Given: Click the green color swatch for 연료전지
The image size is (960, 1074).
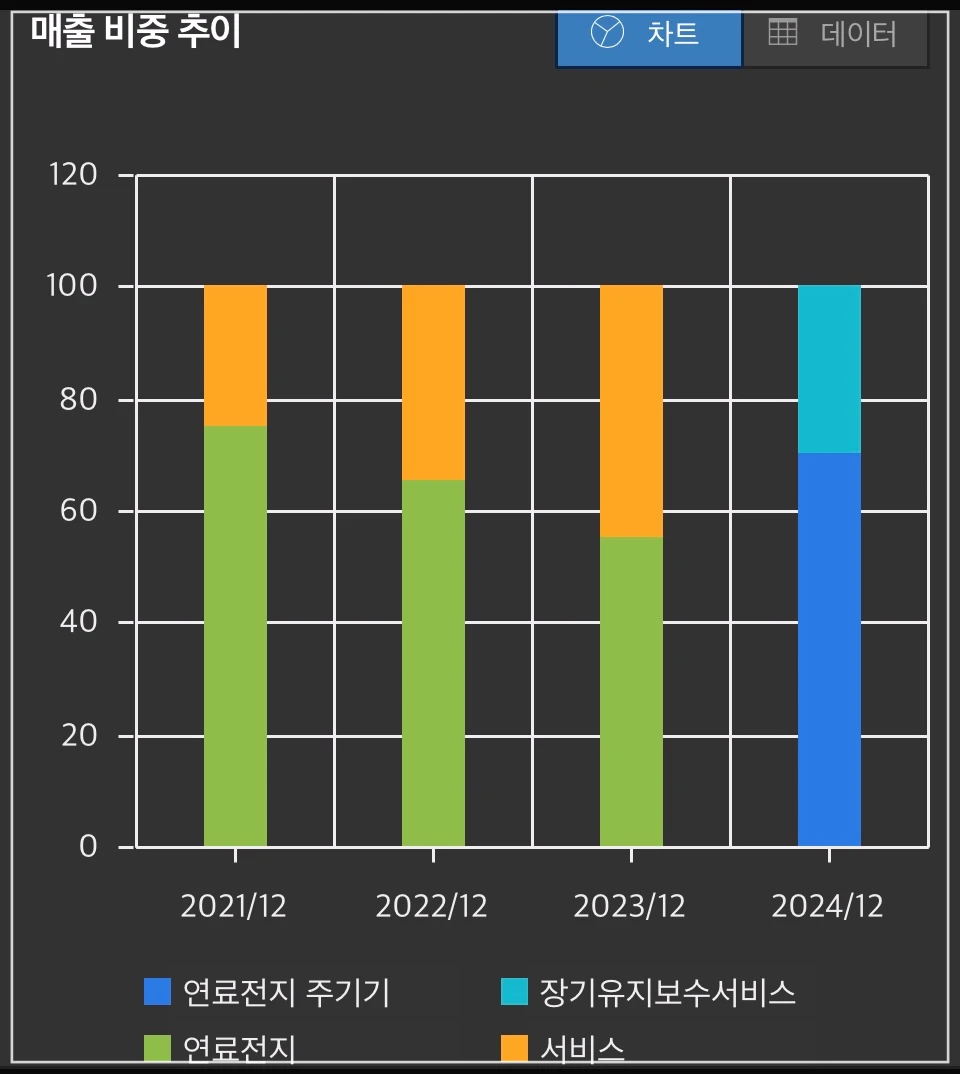Looking at the screenshot, I should coord(159,1044).
